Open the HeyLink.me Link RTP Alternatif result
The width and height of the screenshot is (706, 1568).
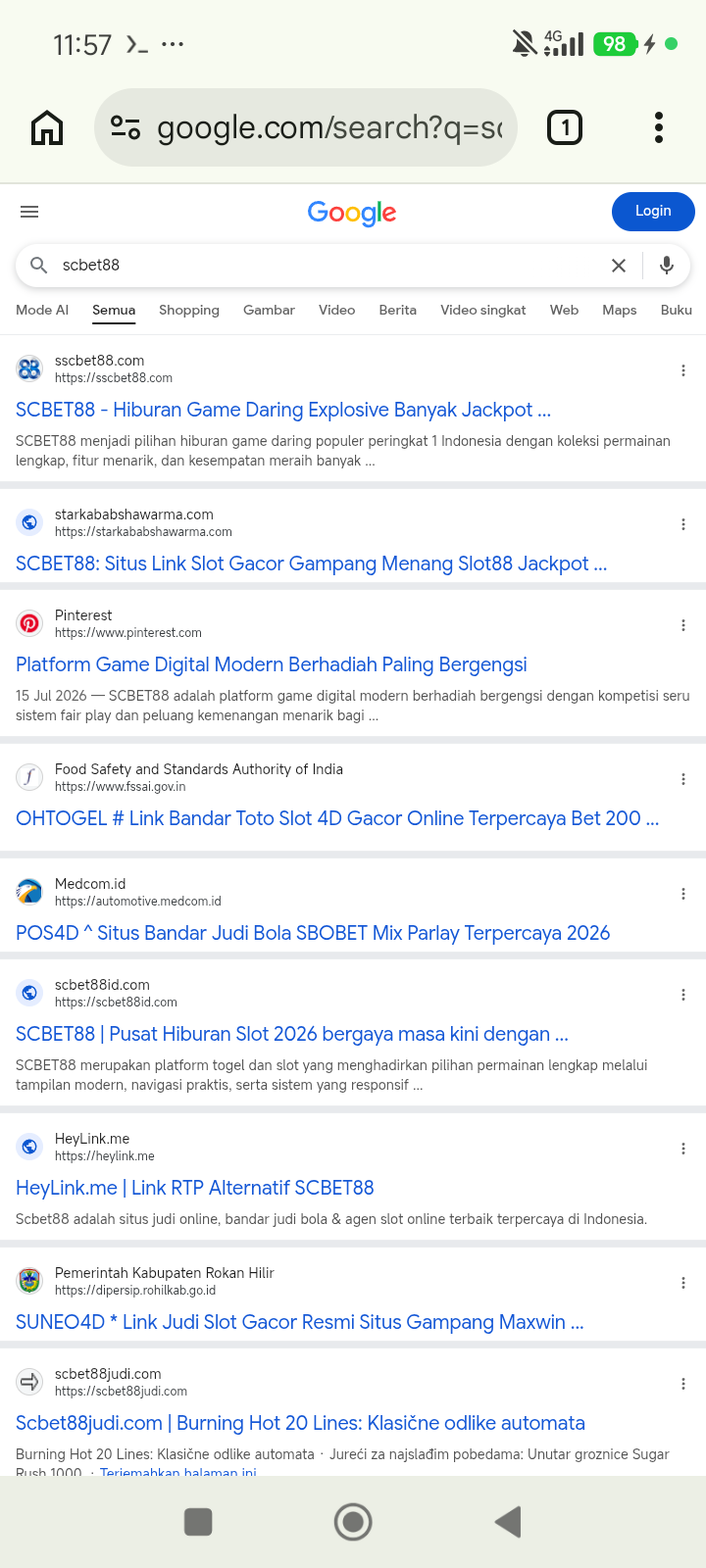[x=195, y=1188]
